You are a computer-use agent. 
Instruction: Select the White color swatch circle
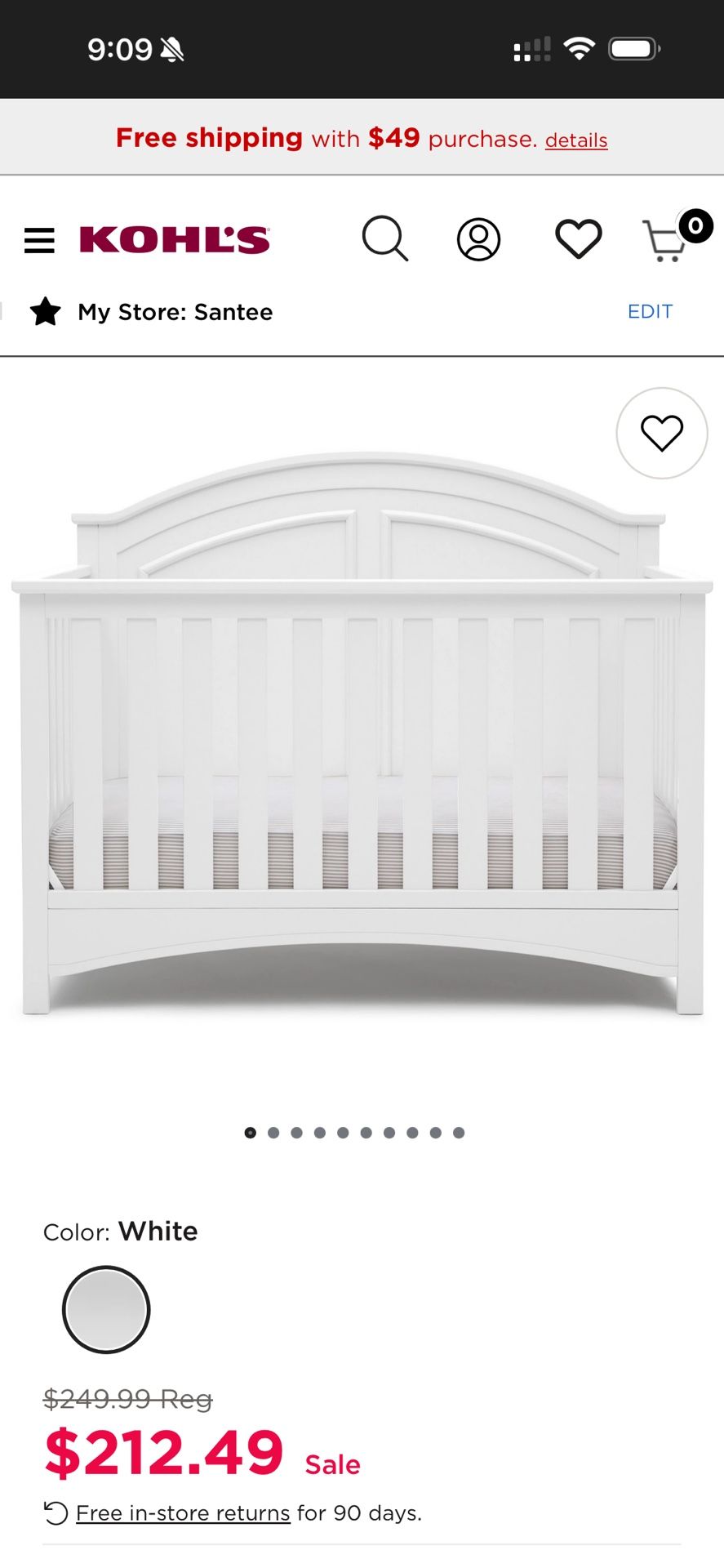[106, 1309]
